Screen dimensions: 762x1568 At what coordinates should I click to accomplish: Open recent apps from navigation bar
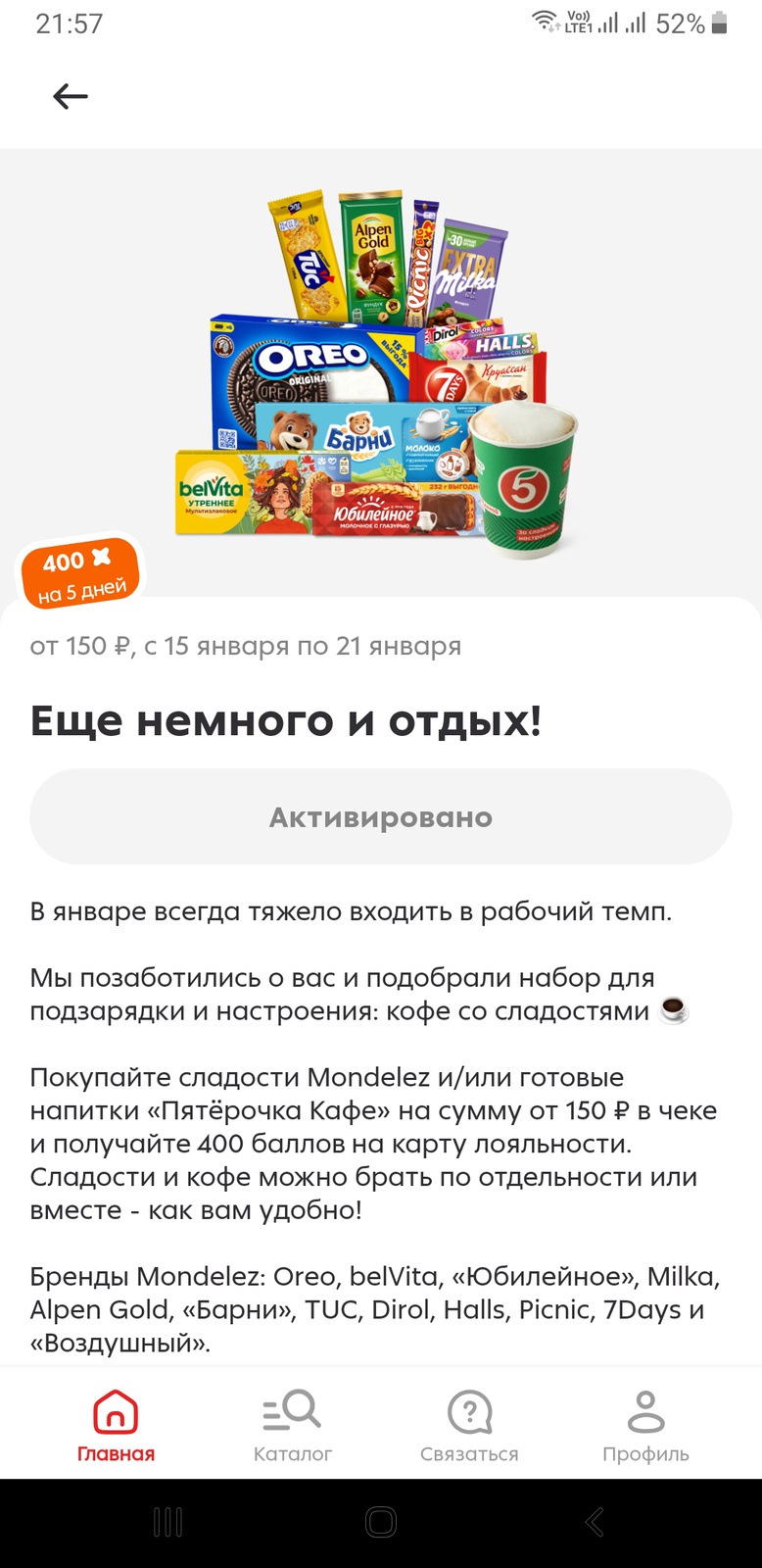[167, 1522]
